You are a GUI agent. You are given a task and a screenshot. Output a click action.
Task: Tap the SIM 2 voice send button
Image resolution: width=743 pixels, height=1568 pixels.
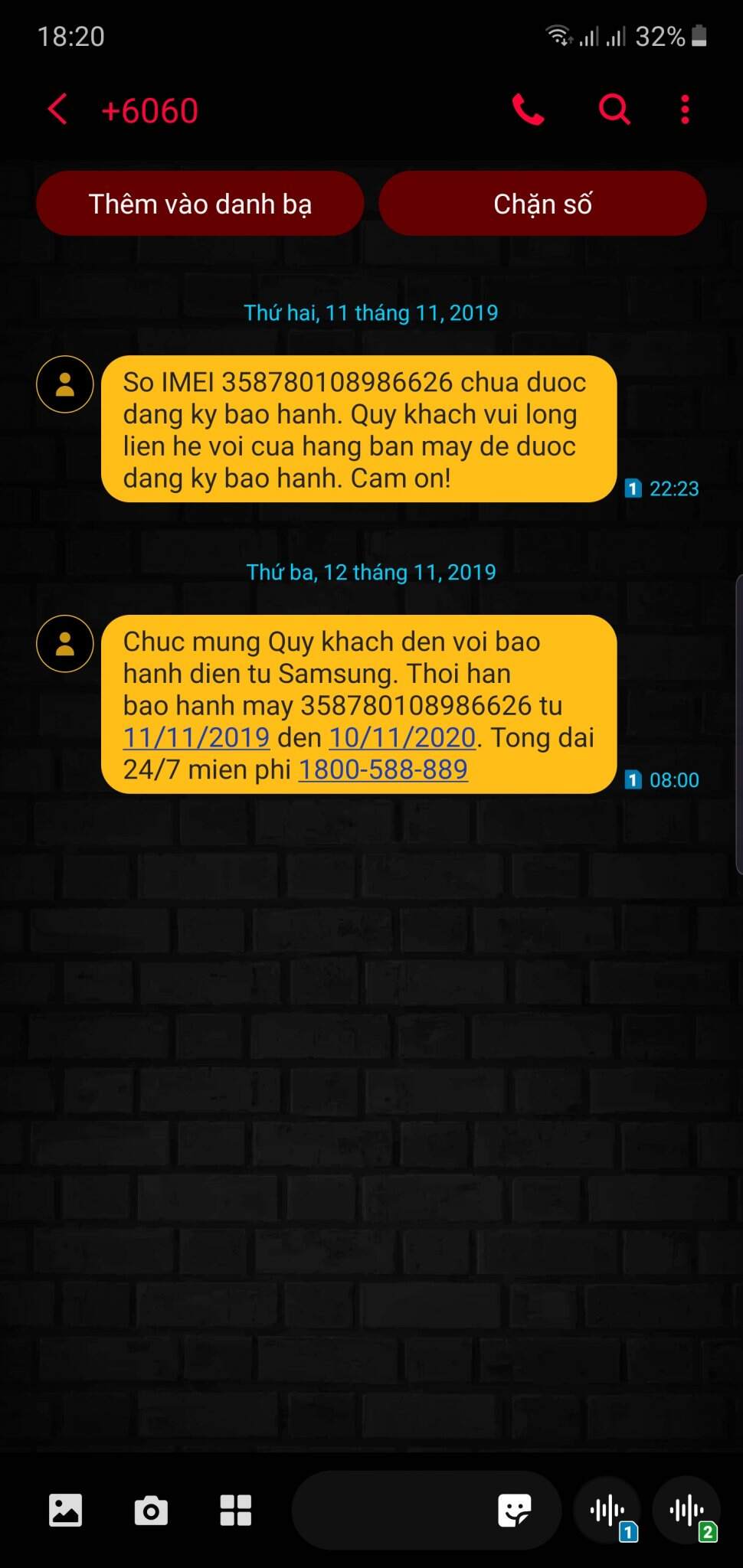pyautogui.click(x=687, y=1511)
